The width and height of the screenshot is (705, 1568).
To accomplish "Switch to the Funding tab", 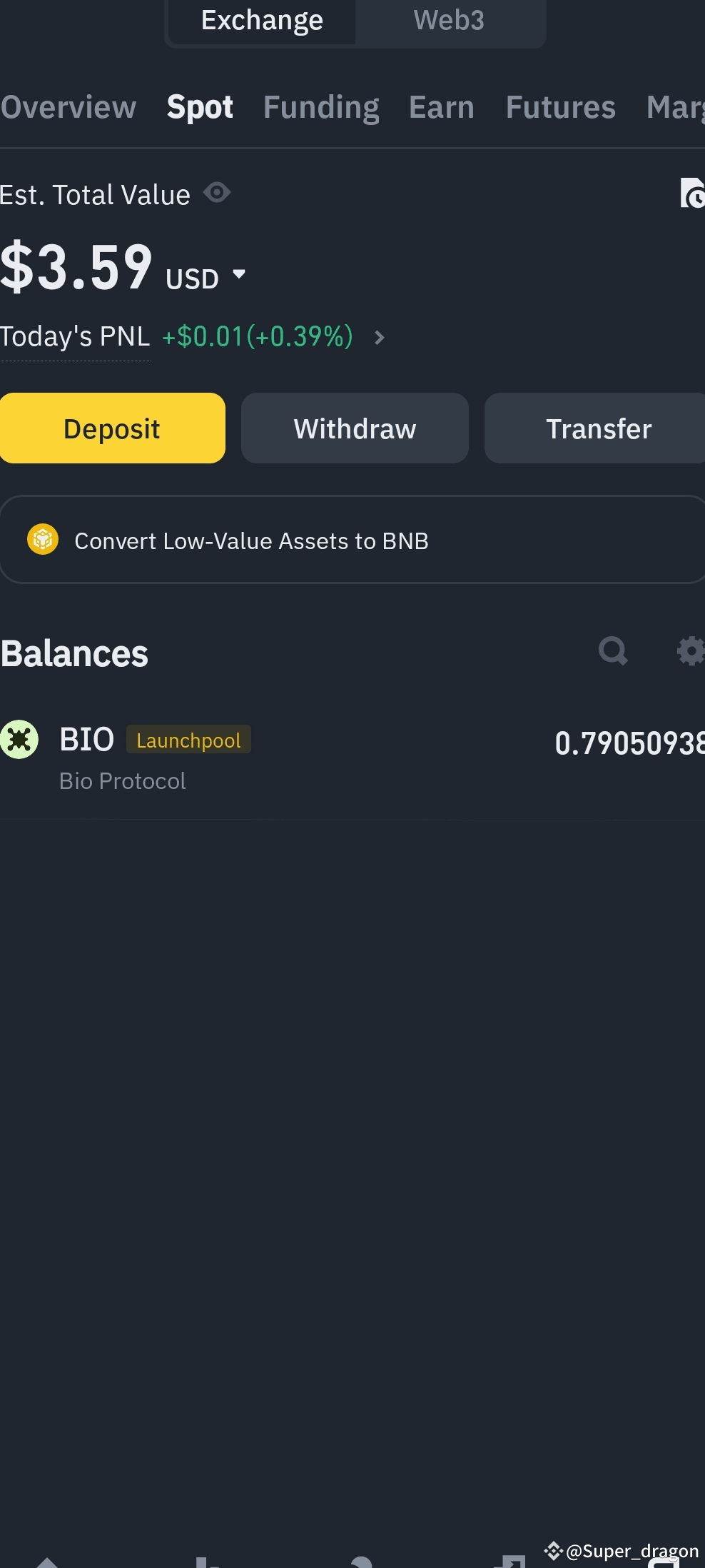I will click(x=320, y=106).
